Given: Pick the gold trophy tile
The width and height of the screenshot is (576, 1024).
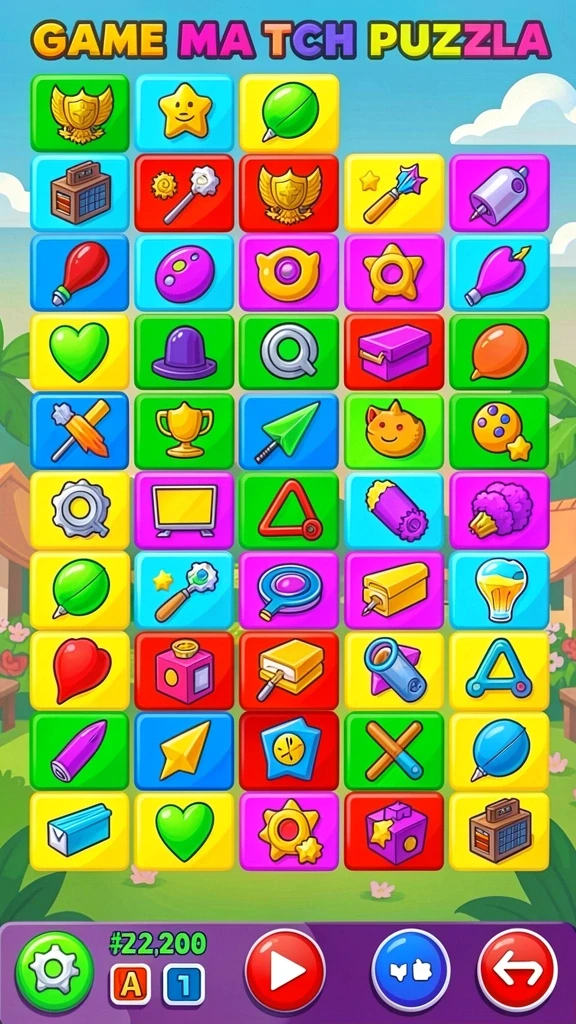Looking at the screenshot, I should click(x=184, y=432).
